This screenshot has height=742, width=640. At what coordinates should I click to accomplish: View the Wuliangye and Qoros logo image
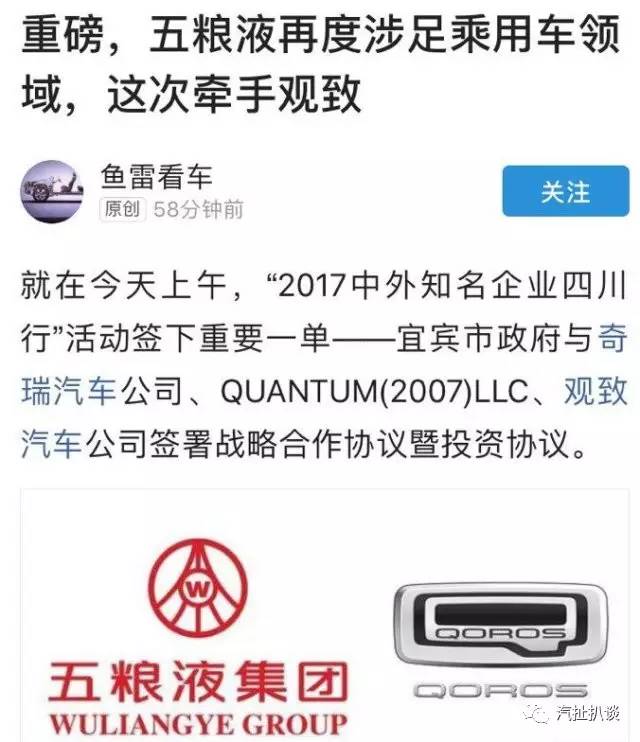[320, 620]
